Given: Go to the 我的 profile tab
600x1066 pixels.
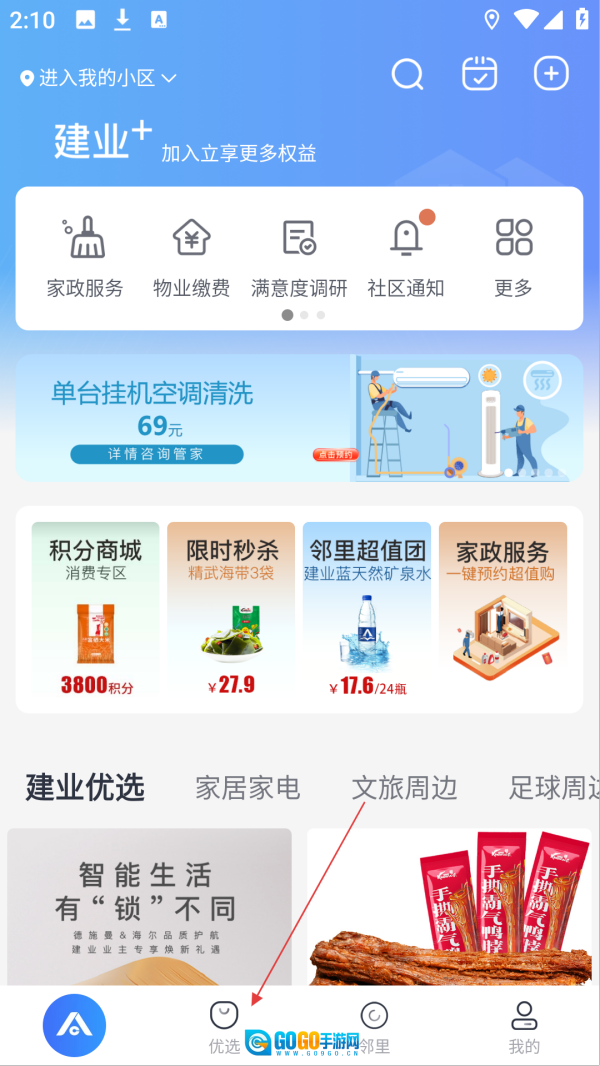Looking at the screenshot, I should (x=524, y=1027).
